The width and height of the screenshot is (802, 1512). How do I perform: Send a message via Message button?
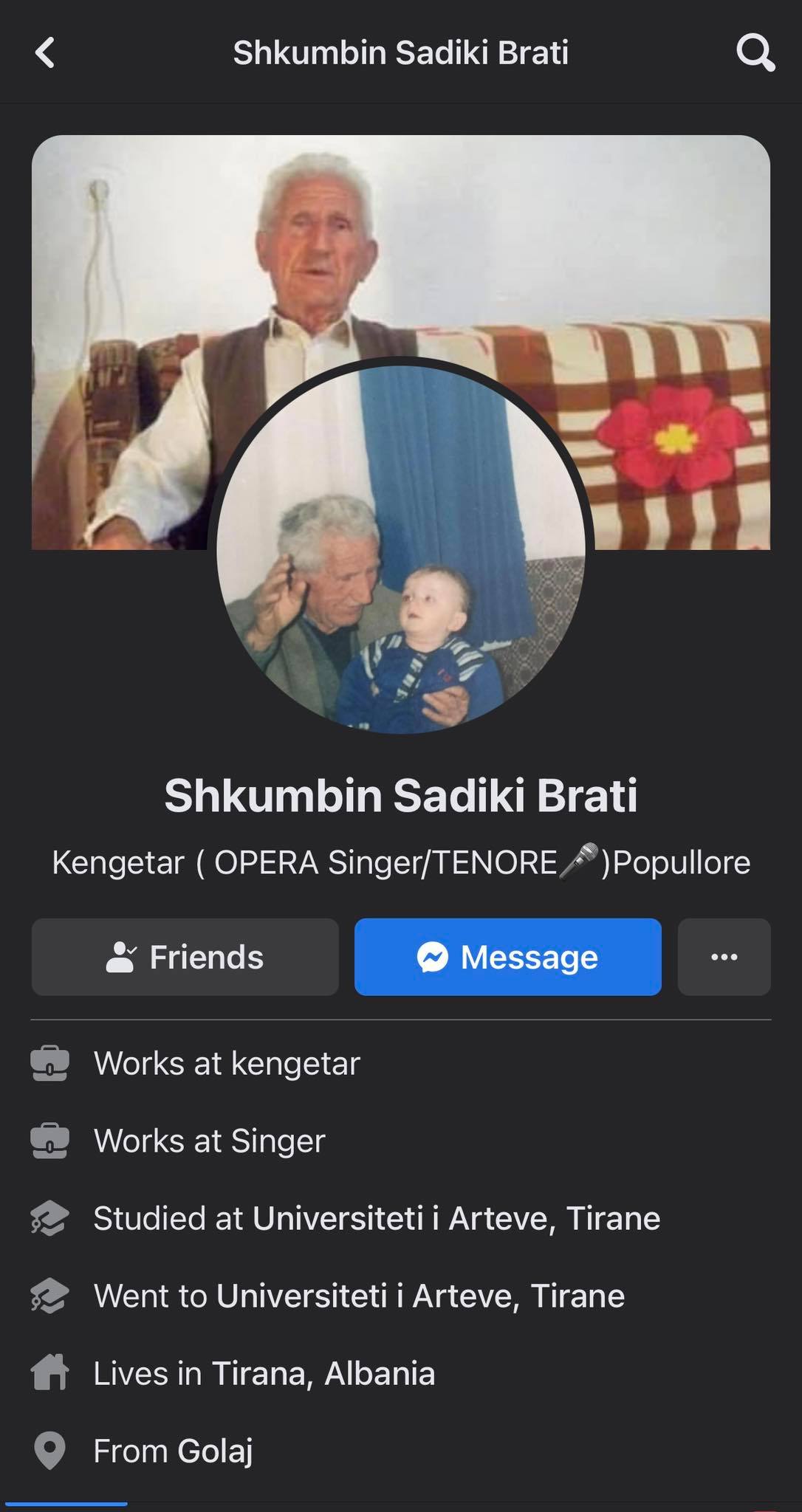pyautogui.click(x=507, y=957)
